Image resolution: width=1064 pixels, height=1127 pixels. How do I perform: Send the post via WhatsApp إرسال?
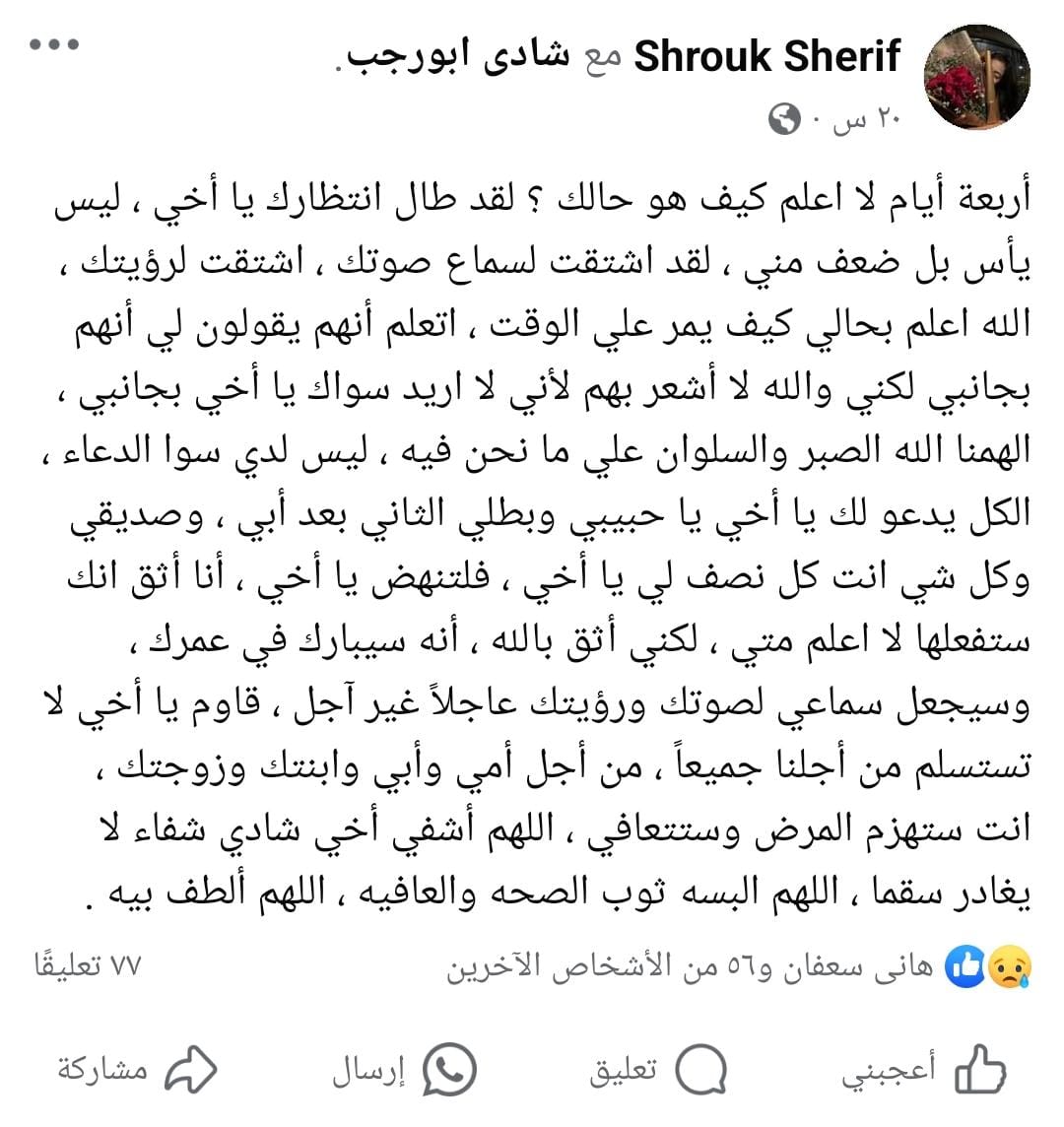coord(404,1070)
